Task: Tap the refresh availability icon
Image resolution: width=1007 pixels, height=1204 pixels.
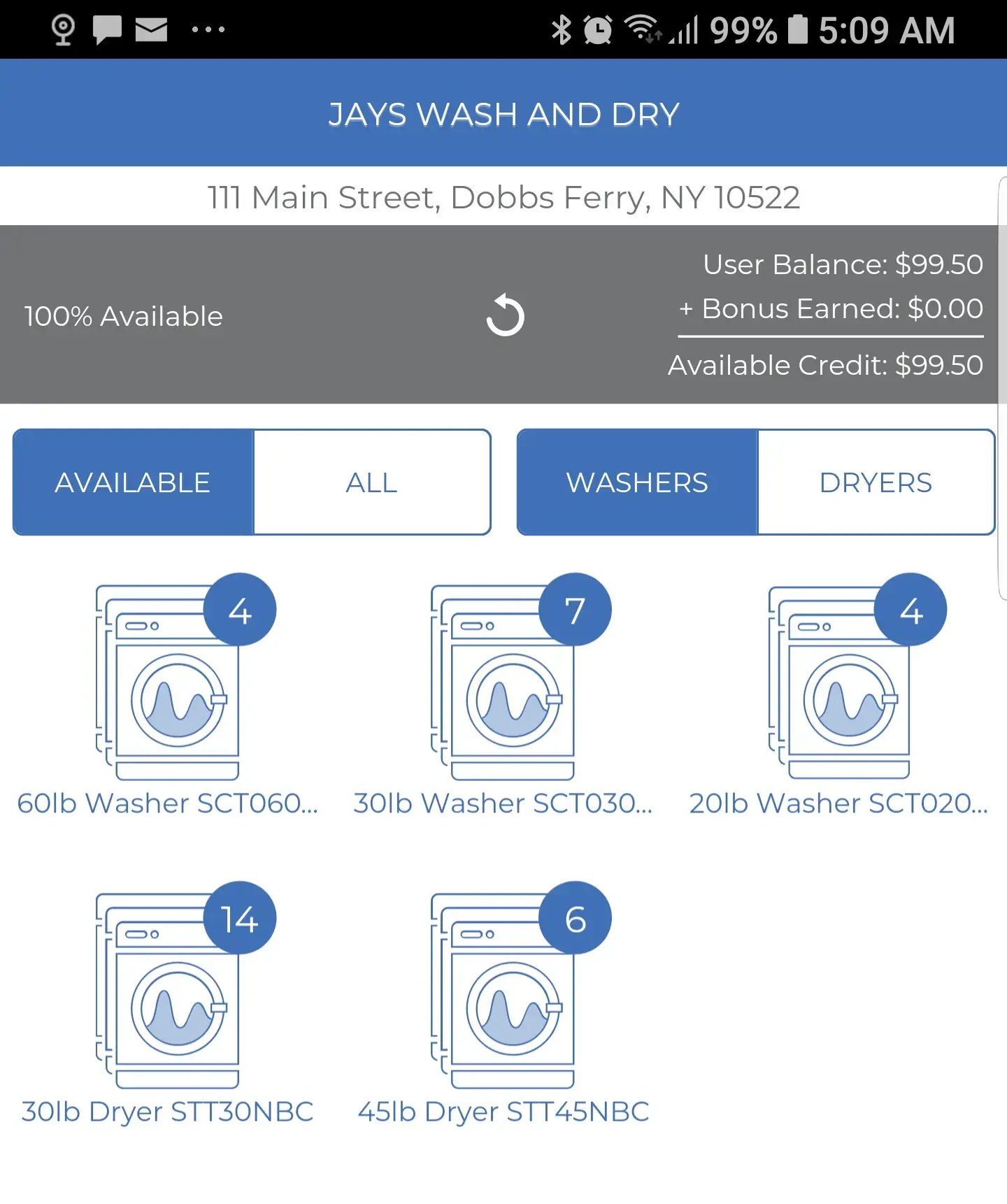Action: coord(505,316)
